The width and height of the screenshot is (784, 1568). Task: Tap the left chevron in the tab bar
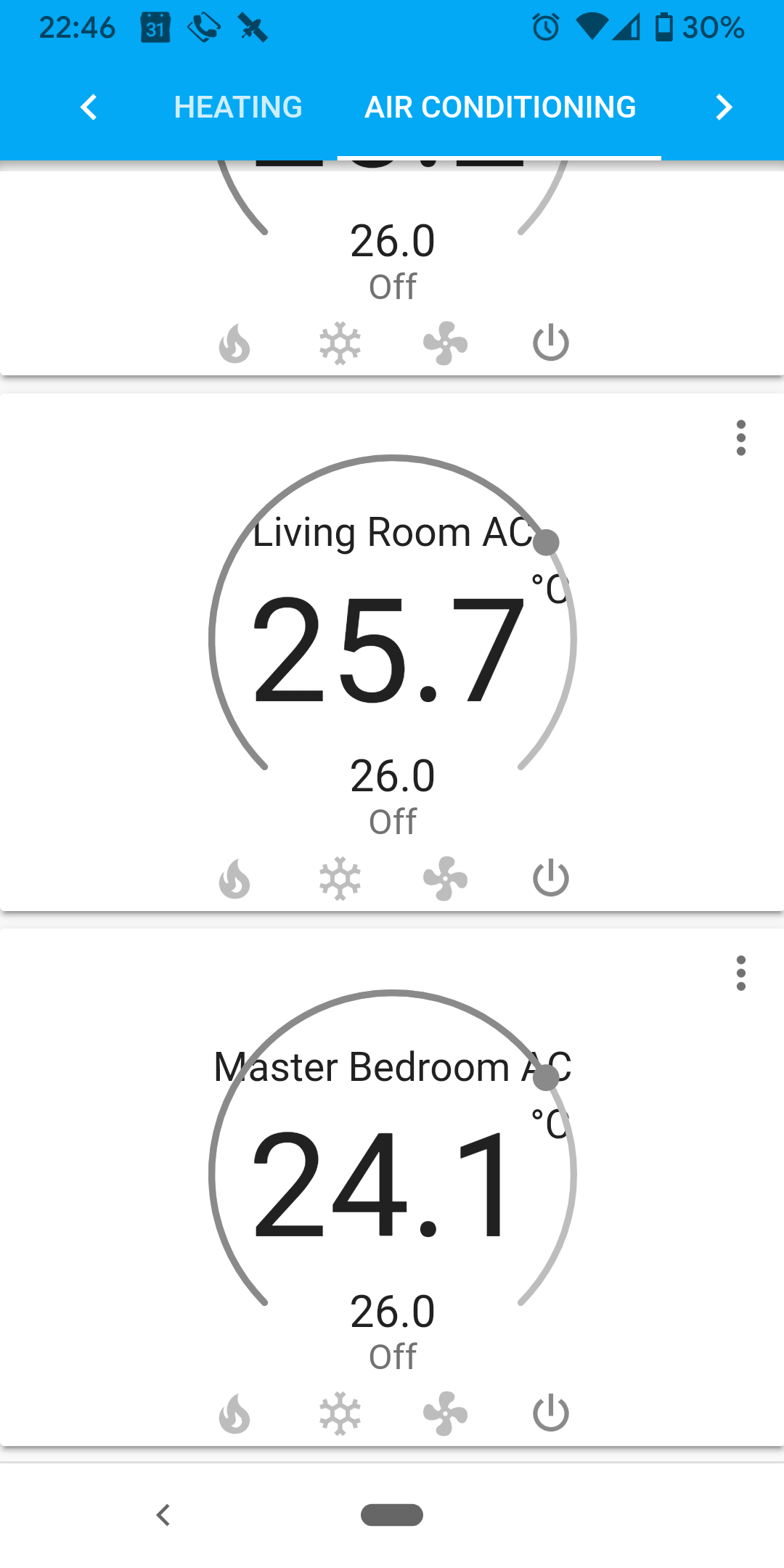tap(89, 107)
